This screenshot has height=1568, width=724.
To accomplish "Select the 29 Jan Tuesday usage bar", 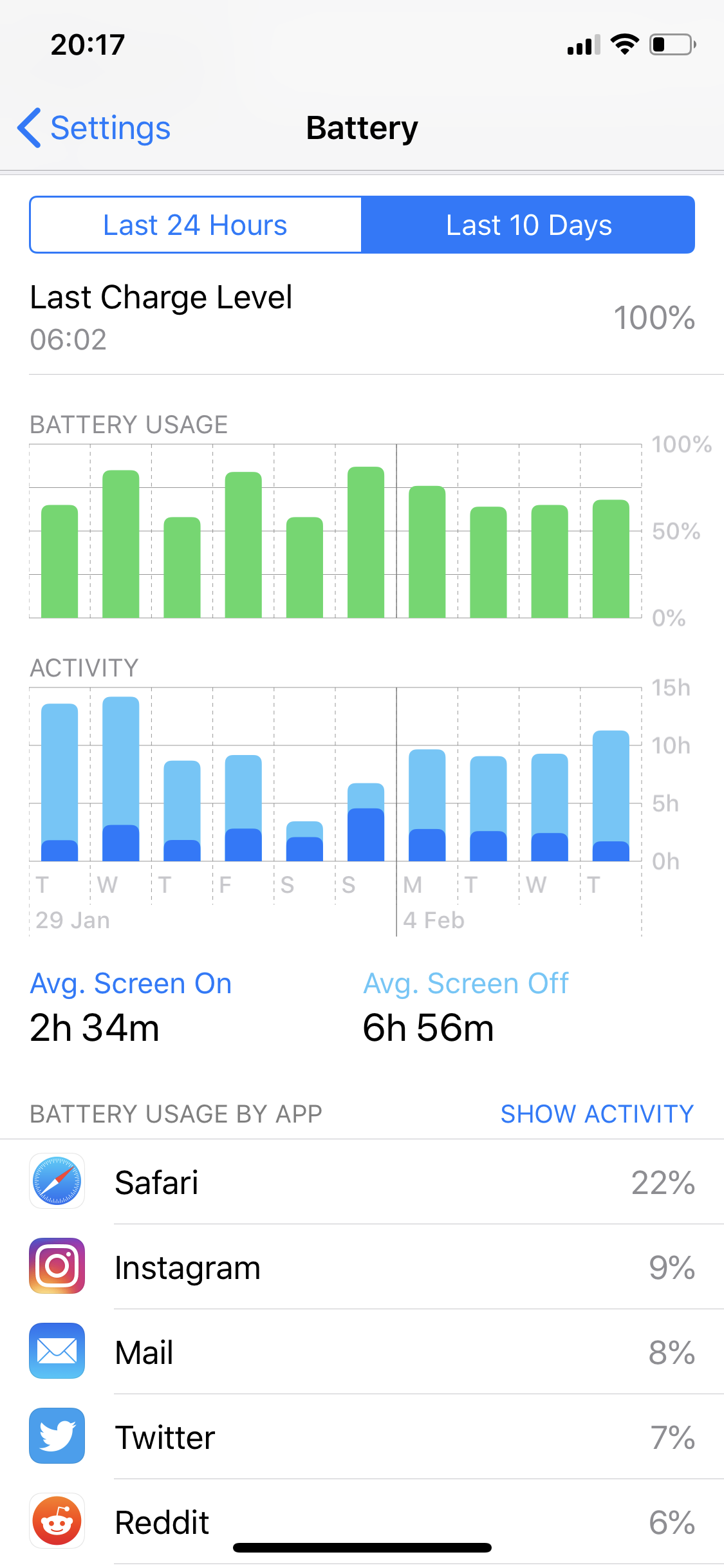I will [x=59, y=561].
